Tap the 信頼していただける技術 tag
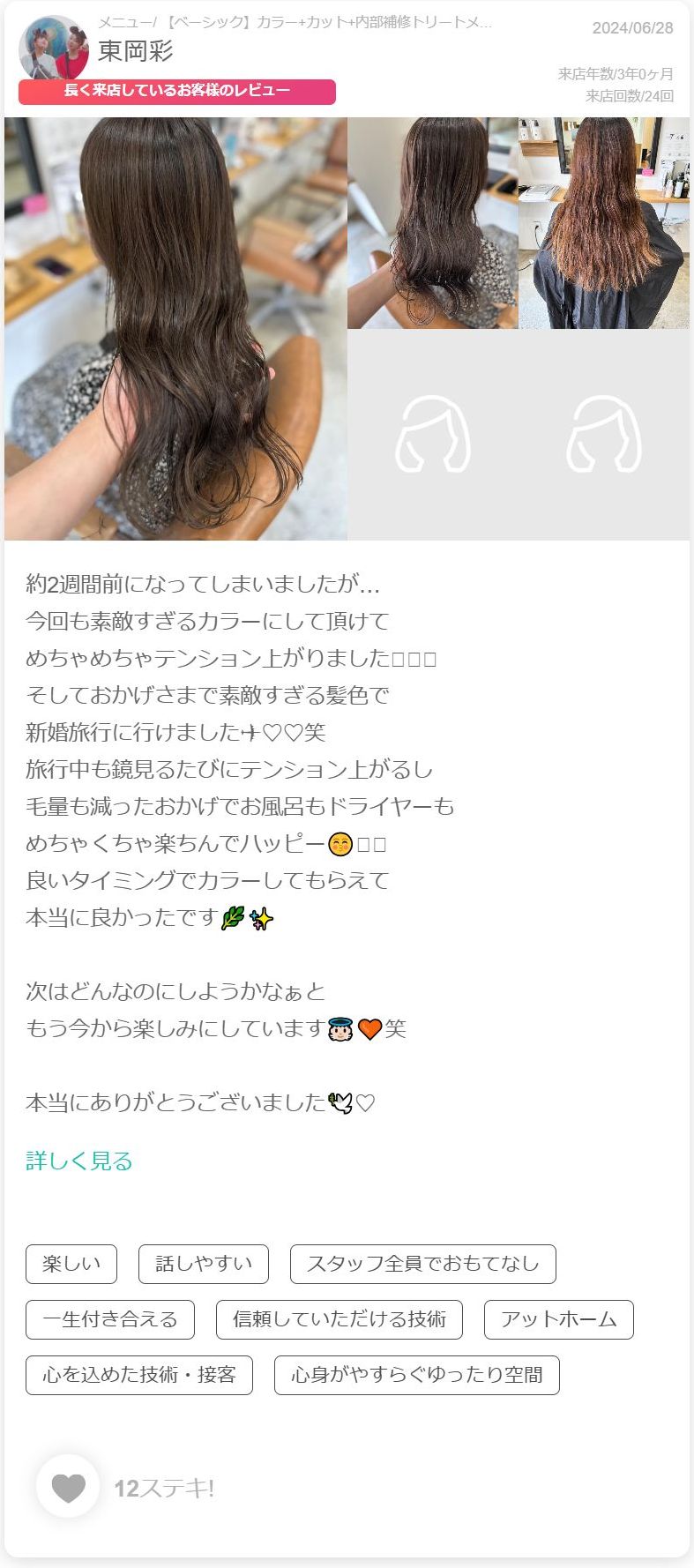694x1568 pixels. 340,1319
